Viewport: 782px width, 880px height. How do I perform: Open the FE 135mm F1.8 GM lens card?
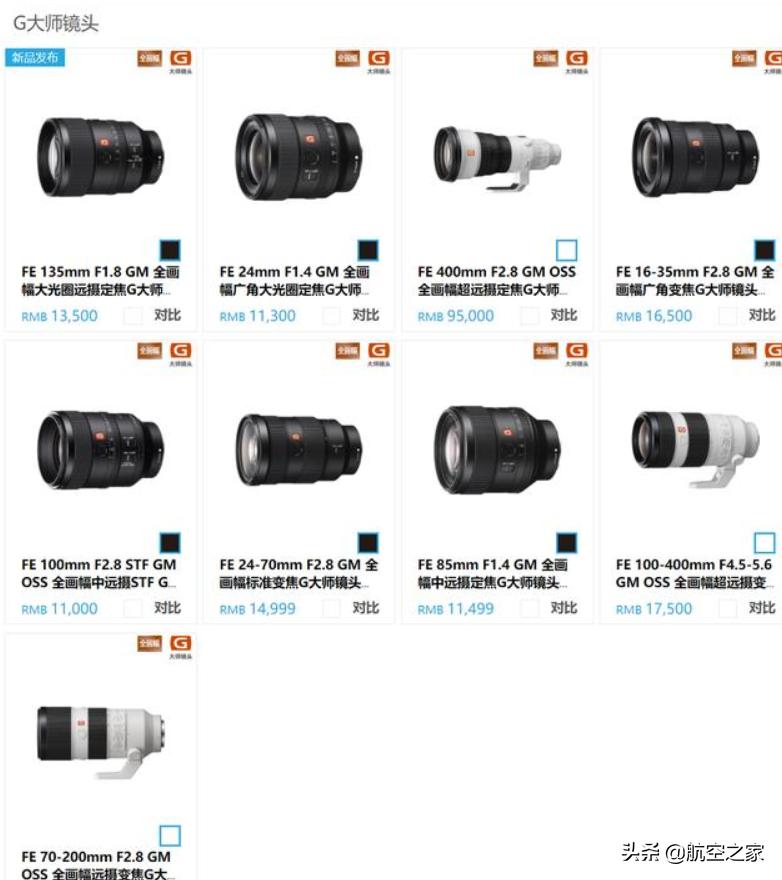point(100,156)
